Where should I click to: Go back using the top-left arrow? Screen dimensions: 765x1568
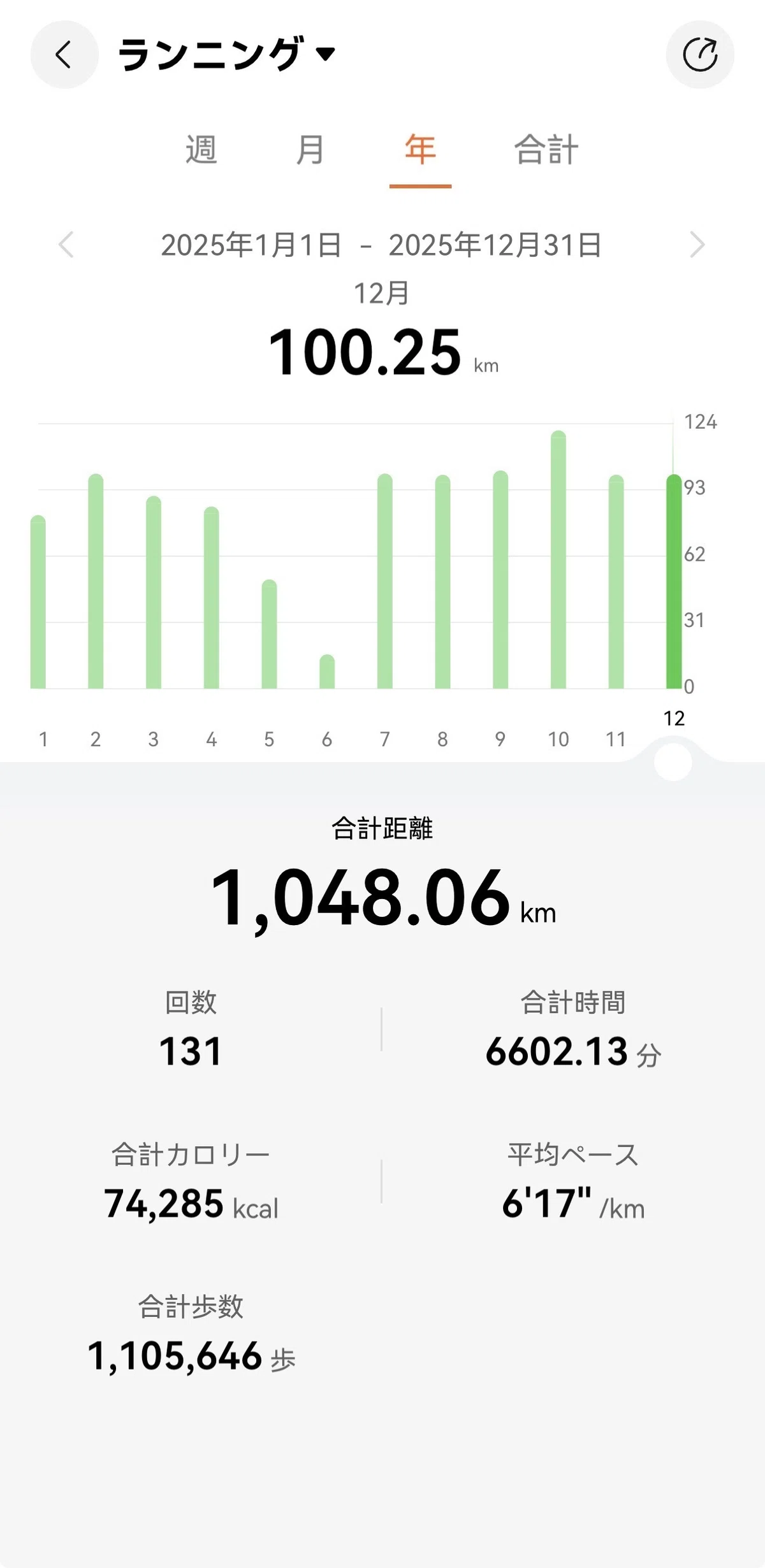[x=64, y=55]
